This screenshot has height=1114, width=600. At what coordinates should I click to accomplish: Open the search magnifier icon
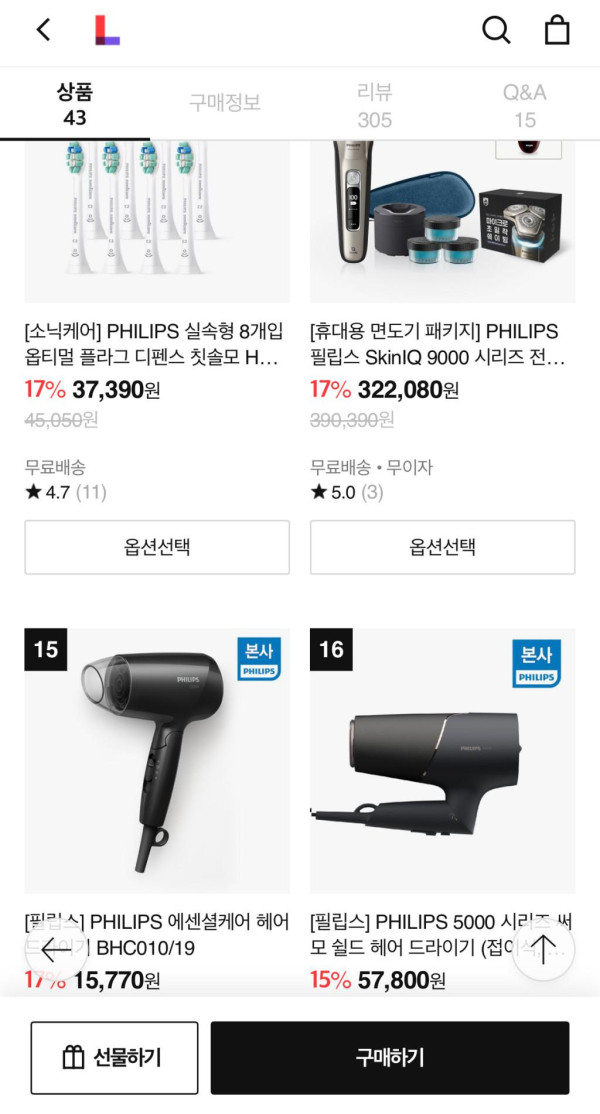coord(496,30)
